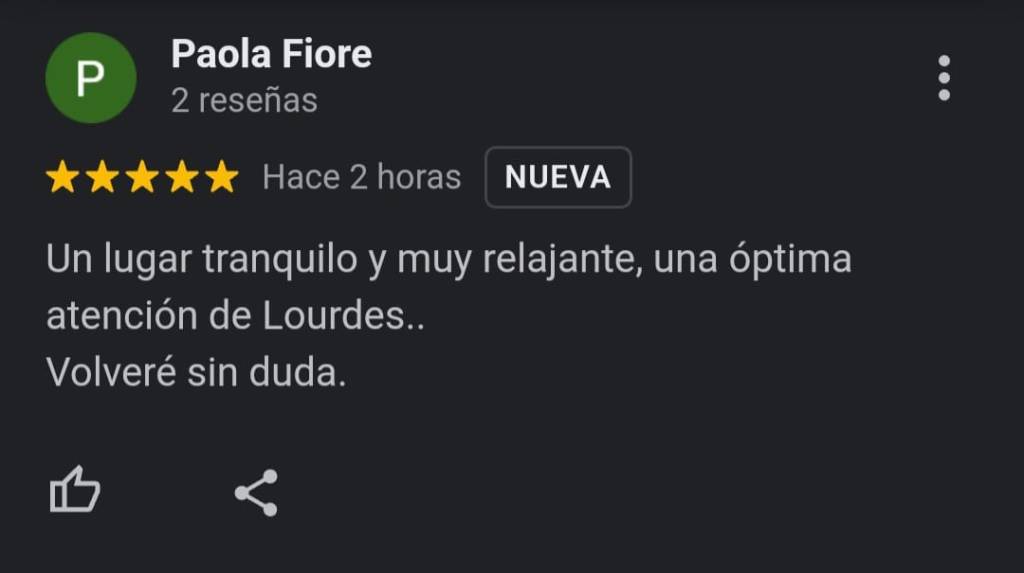The height and width of the screenshot is (573, 1024).
Task: Open reviewer name Paola Fiore
Action: tap(271, 54)
